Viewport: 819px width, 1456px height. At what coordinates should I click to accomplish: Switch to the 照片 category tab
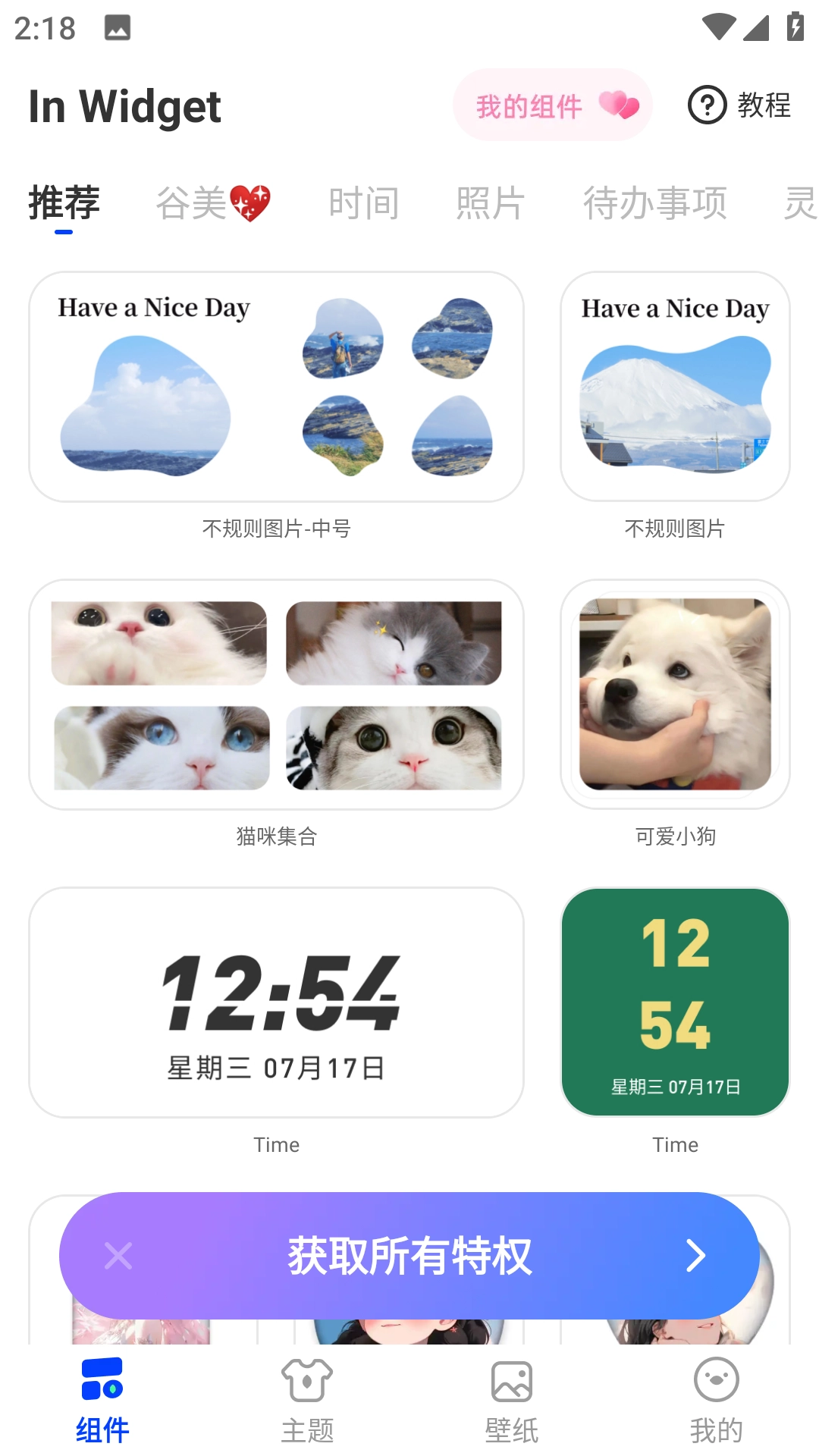[x=491, y=203]
